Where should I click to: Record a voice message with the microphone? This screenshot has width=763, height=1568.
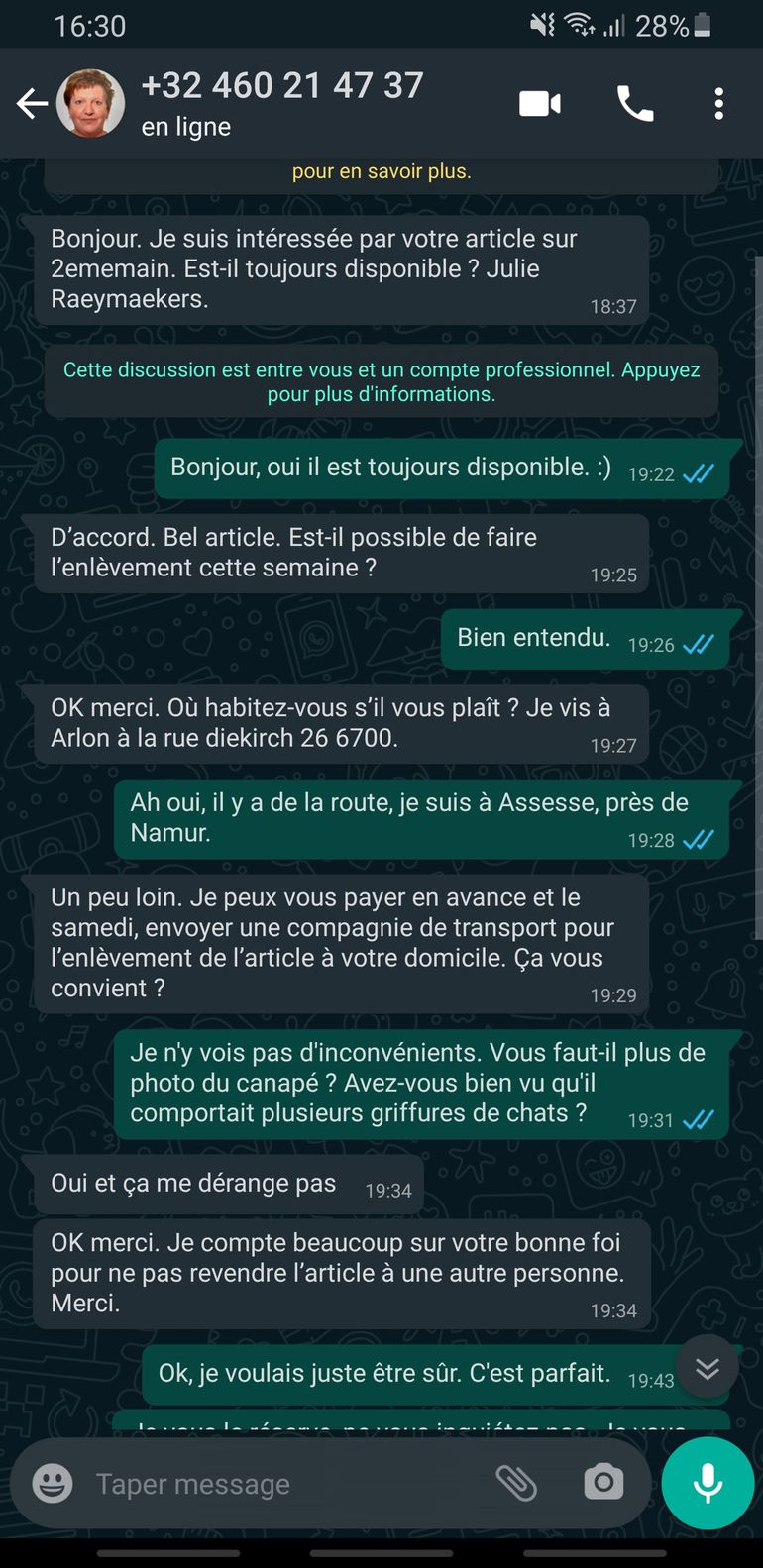point(708,1484)
